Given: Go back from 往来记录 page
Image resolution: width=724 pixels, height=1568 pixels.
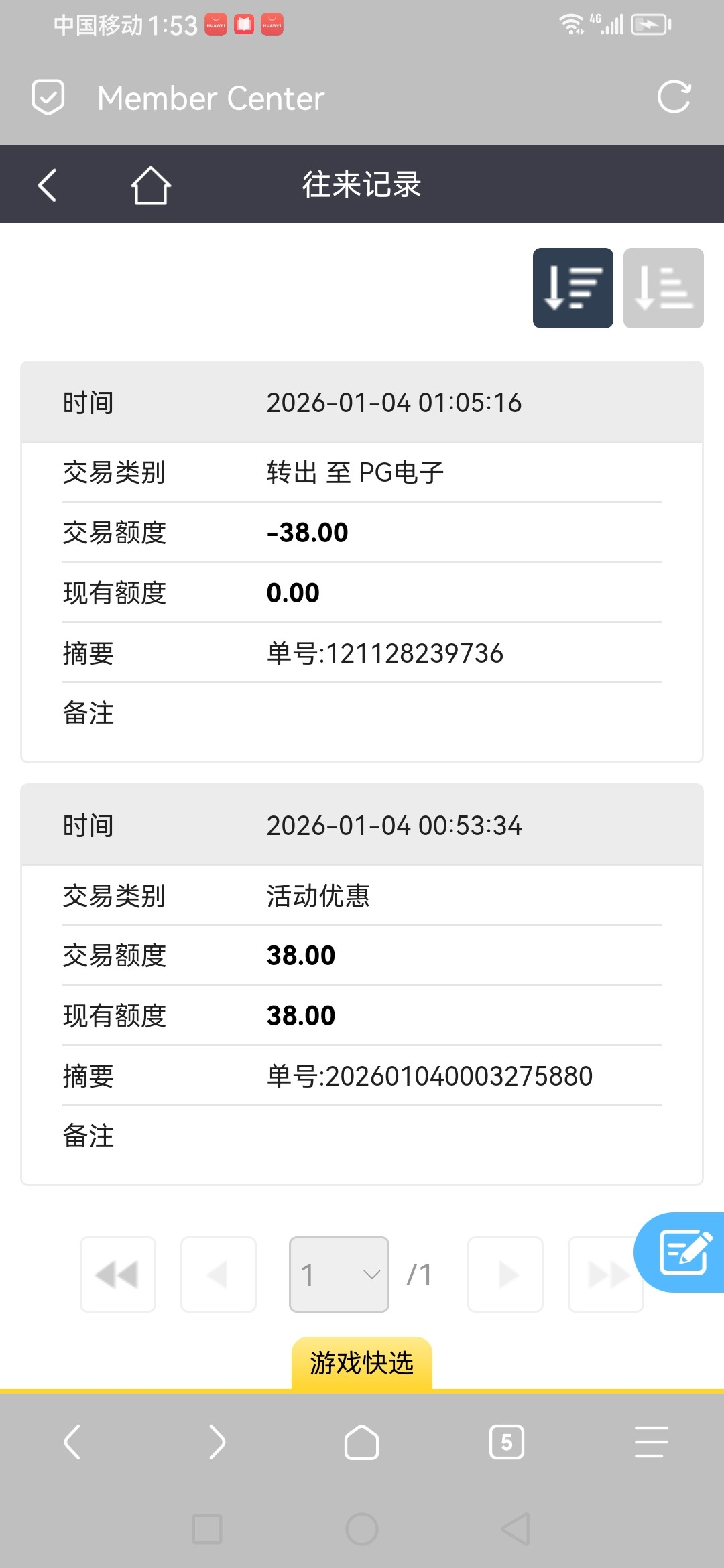Looking at the screenshot, I should 48,185.
